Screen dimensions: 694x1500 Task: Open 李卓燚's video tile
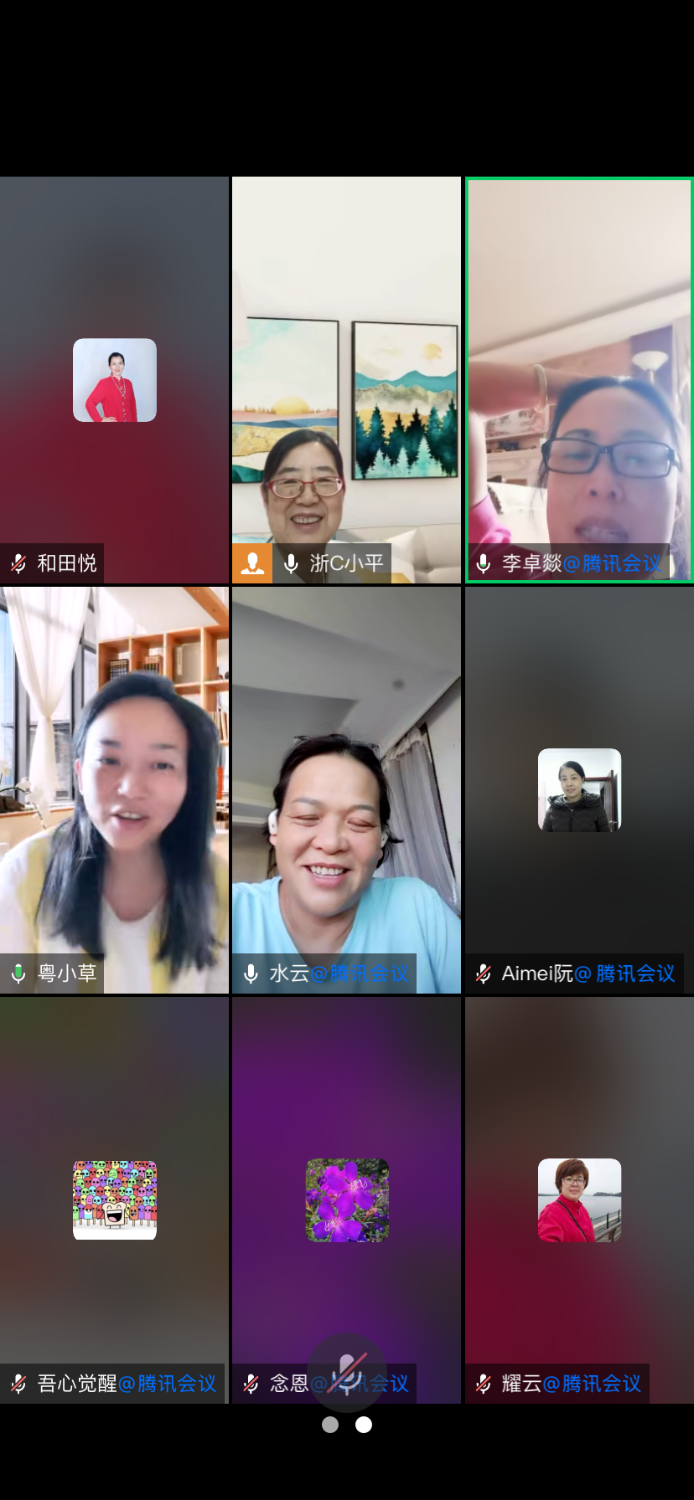(x=579, y=380)
